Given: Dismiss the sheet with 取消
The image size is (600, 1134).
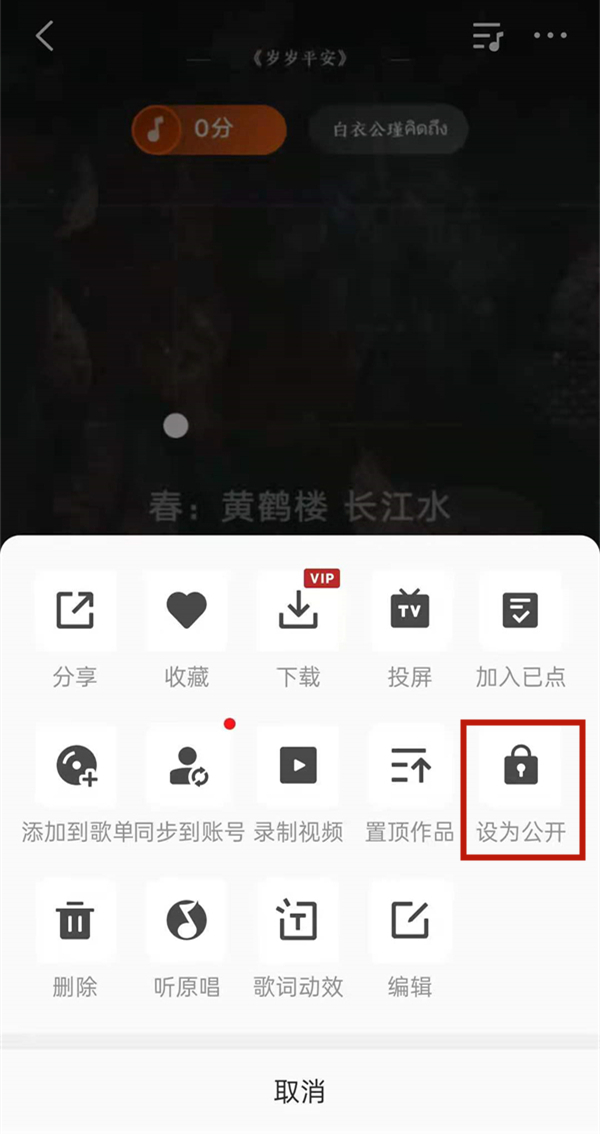Looking at the screenshot, I should (300, 1091).
